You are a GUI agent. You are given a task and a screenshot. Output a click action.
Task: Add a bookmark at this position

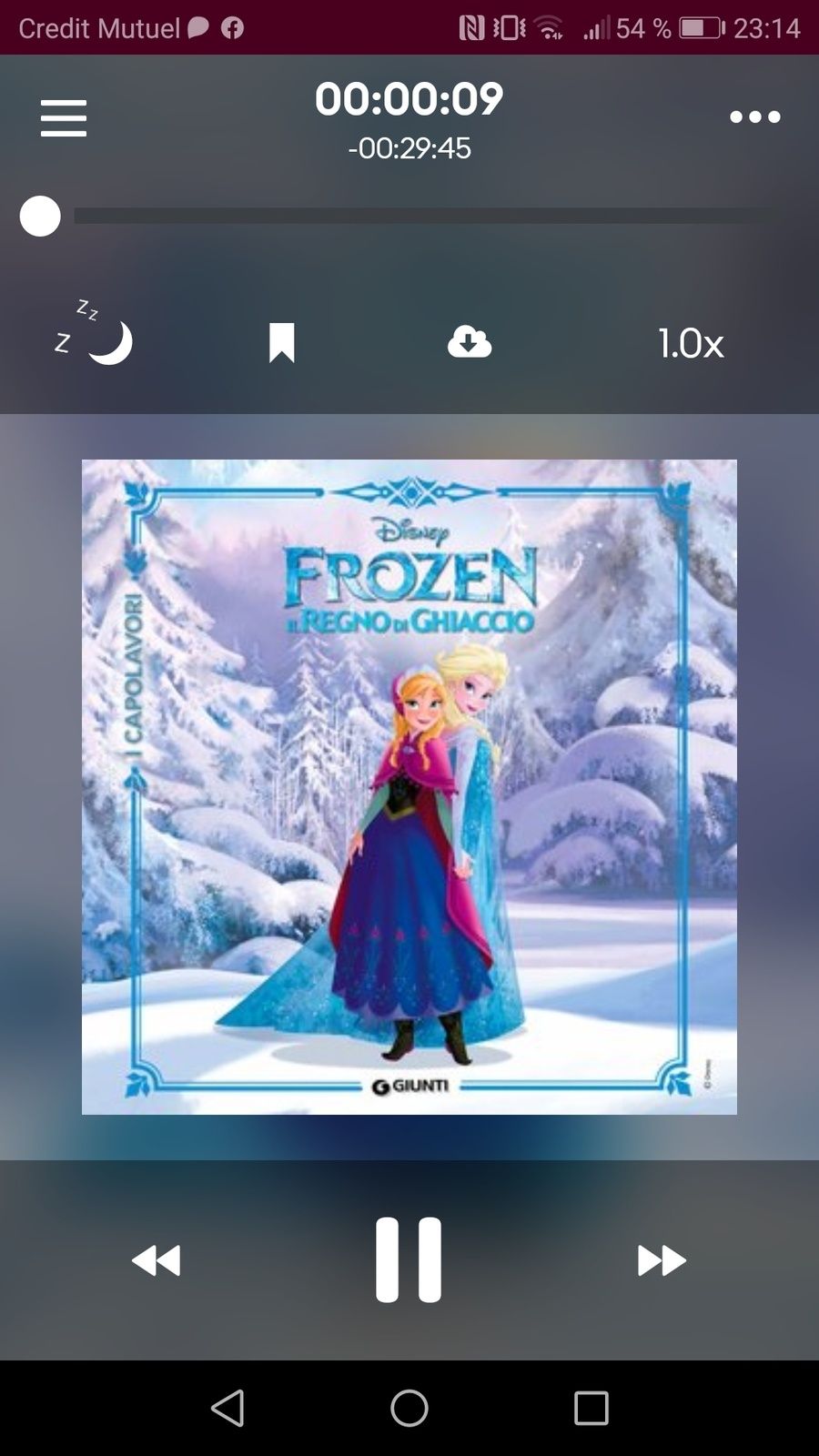click(x=282, y=342)
